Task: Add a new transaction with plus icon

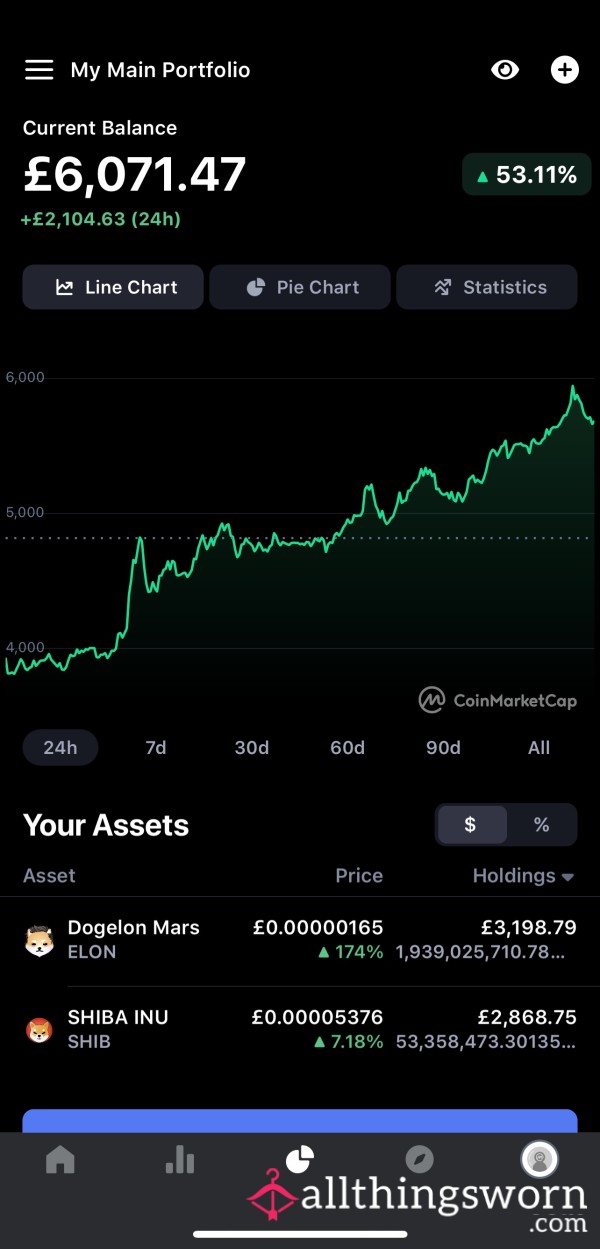Action: [565, 70]
